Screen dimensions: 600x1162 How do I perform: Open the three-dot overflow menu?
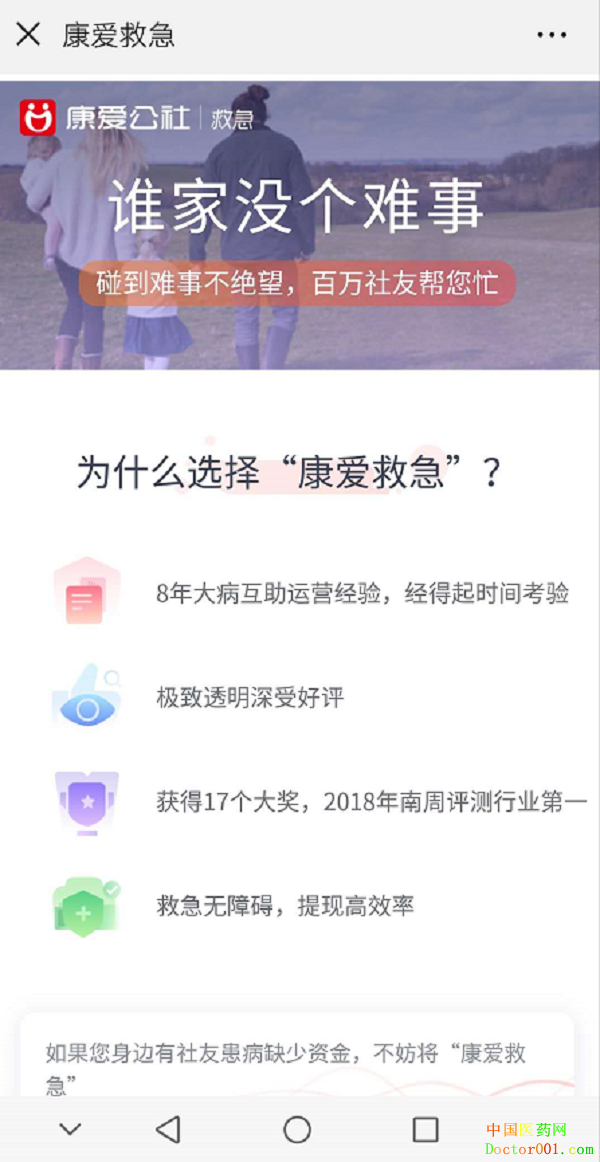pyautogui.click(x=551, y=35)
